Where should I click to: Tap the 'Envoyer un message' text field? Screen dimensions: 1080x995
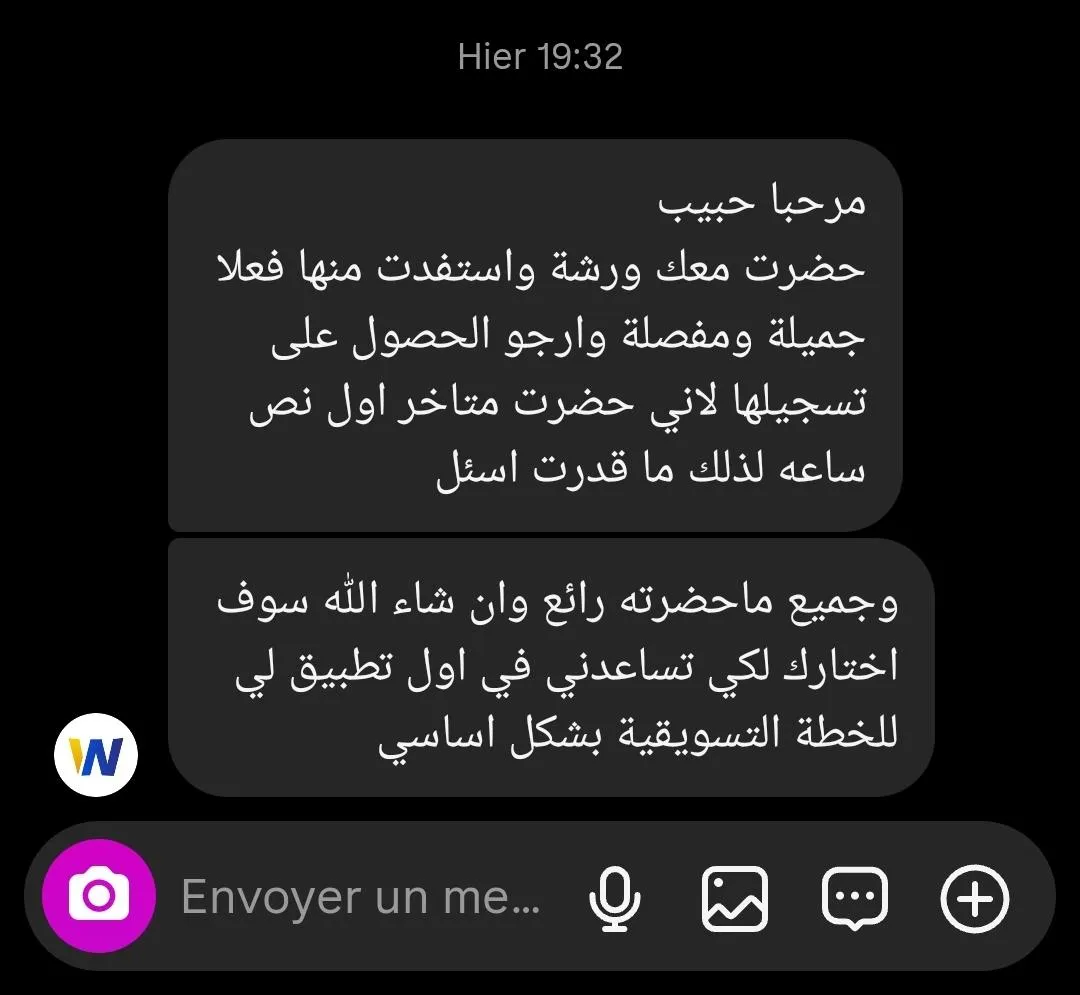(x=360, y=897)
